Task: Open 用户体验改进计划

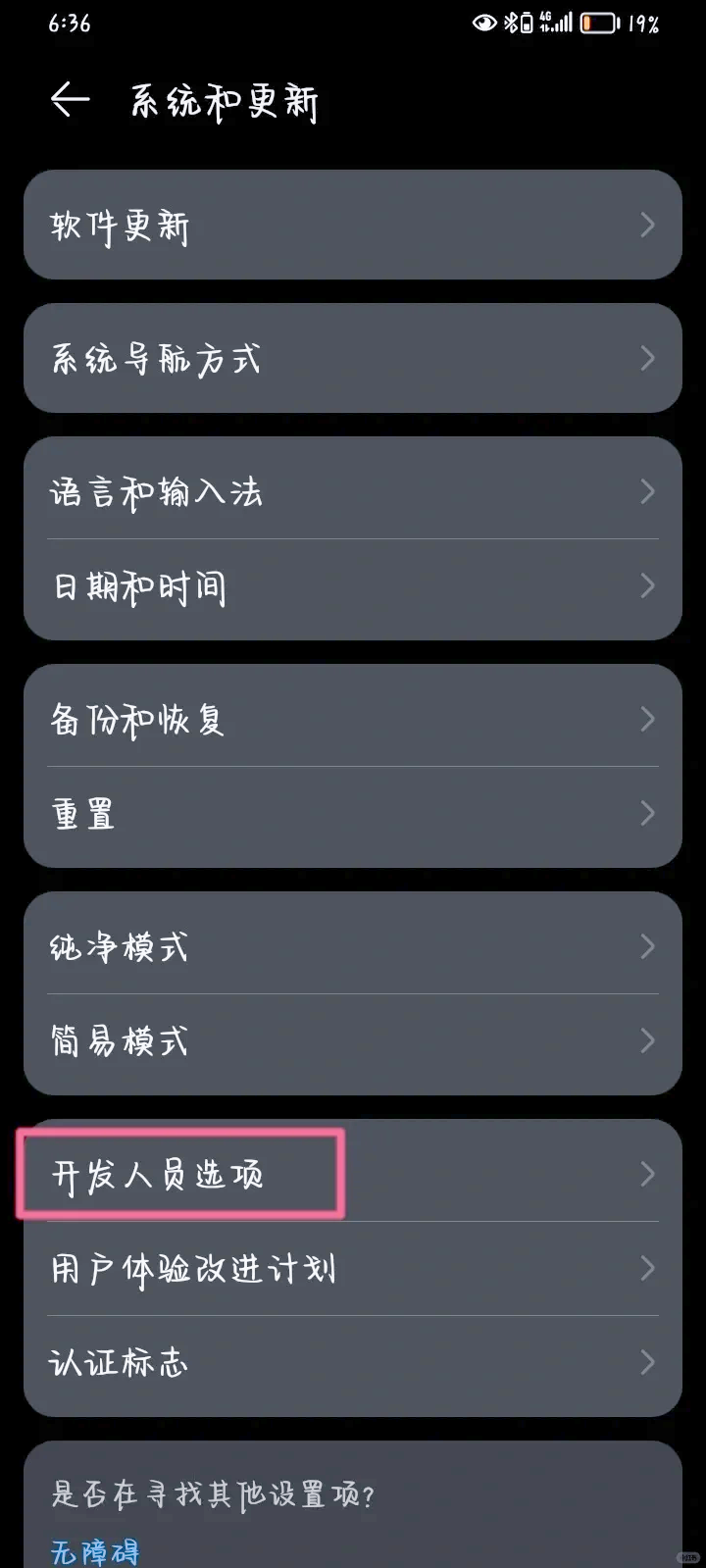Action: (353, 1268)
